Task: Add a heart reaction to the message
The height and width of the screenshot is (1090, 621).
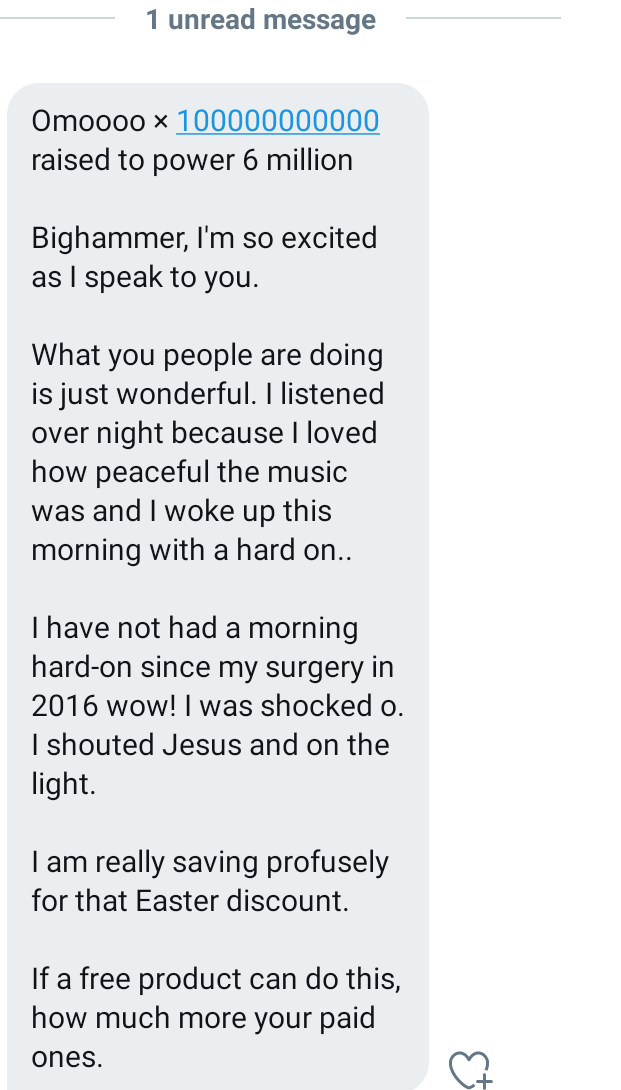Action: [470, 1068]
